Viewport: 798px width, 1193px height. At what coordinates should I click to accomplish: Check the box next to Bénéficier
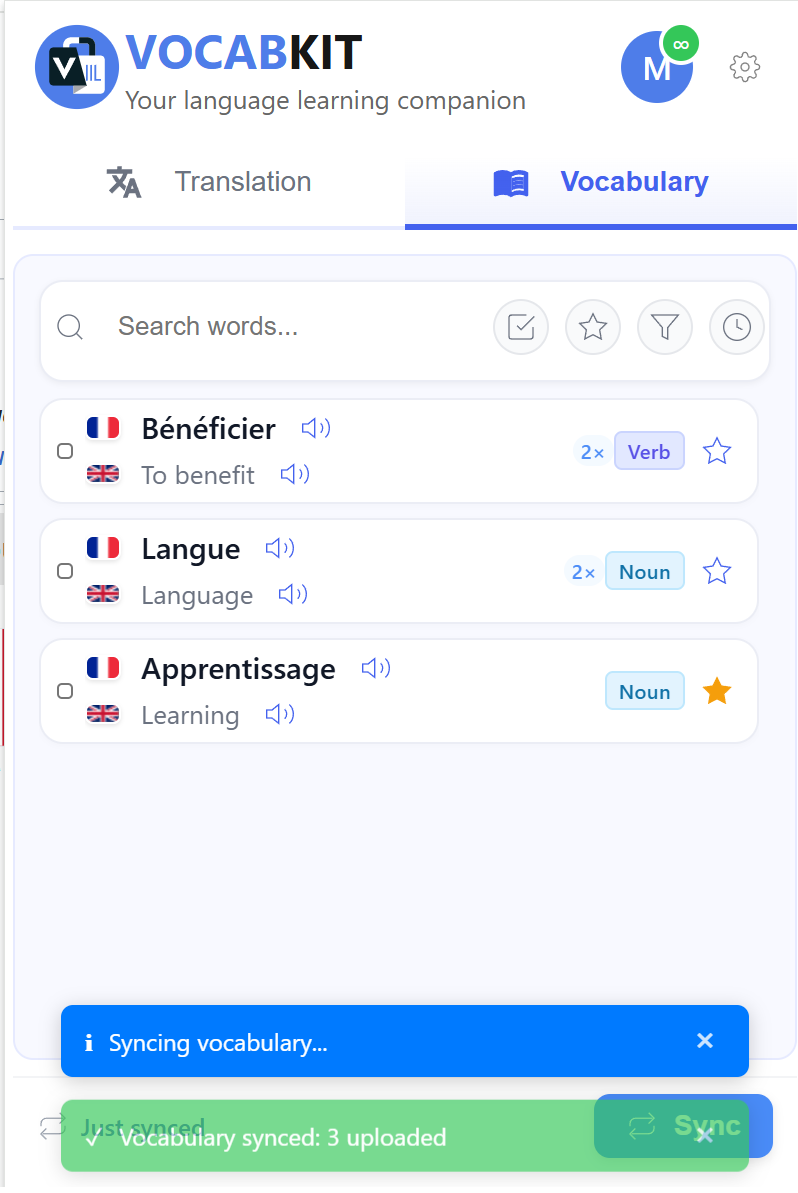point(65,451)
